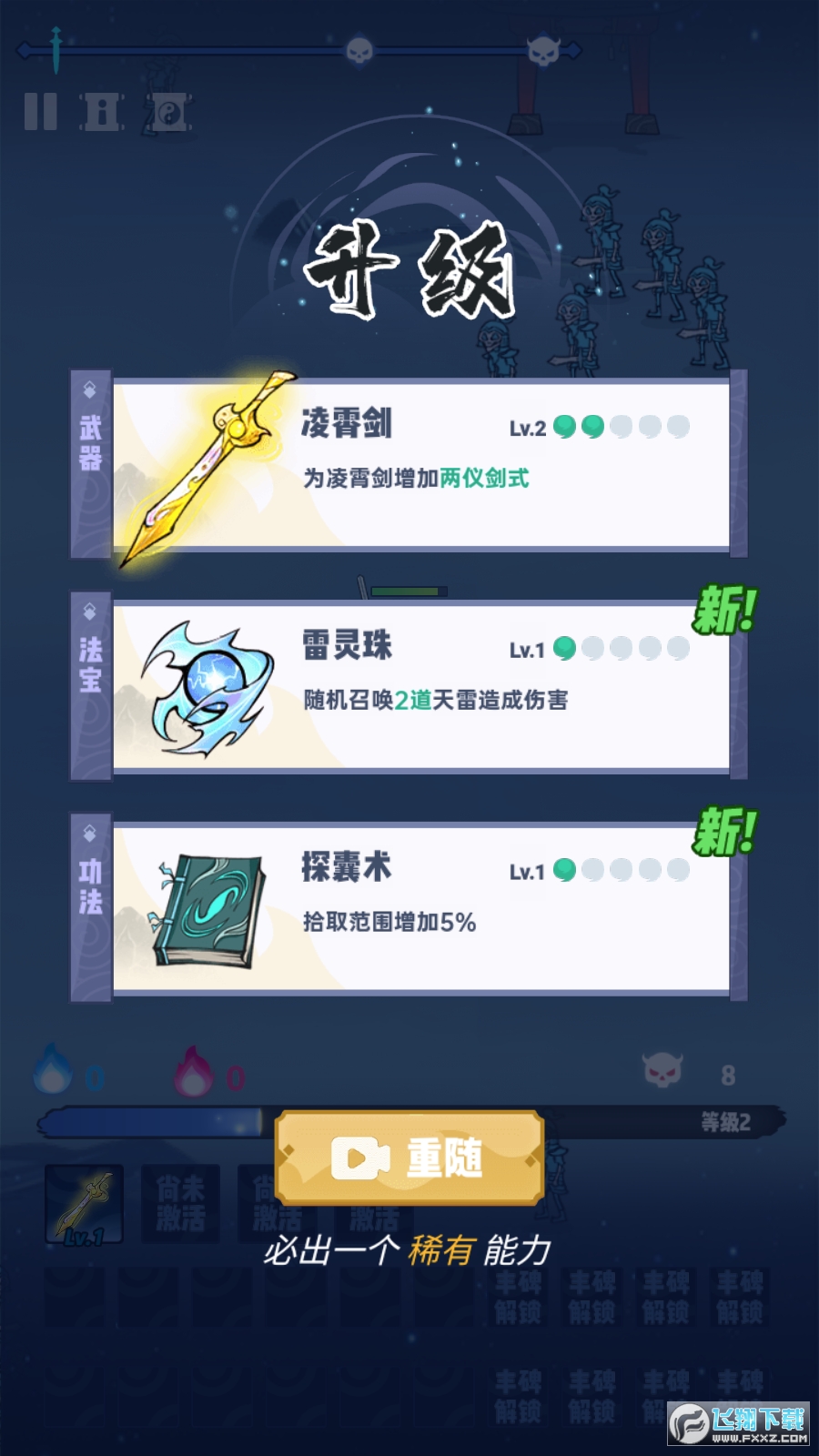The width and height of the screenshot is (819, 1456).
Task: Select the 凌霄剑 weapon upgrade card
Action: pyautogui.click(x=409, y=464)
